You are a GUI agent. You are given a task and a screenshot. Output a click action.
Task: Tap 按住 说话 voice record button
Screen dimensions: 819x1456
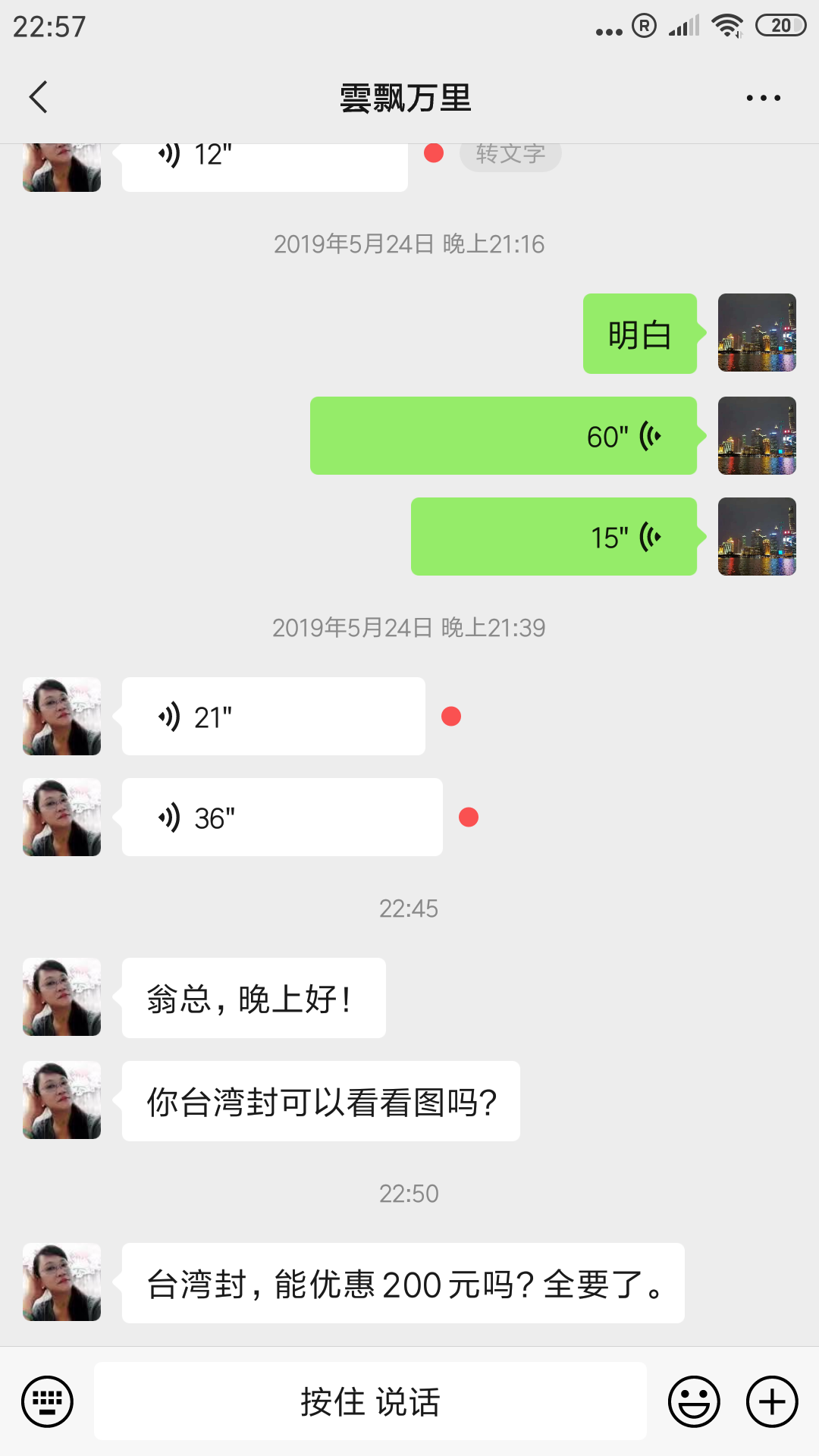tap(370, 1401)
